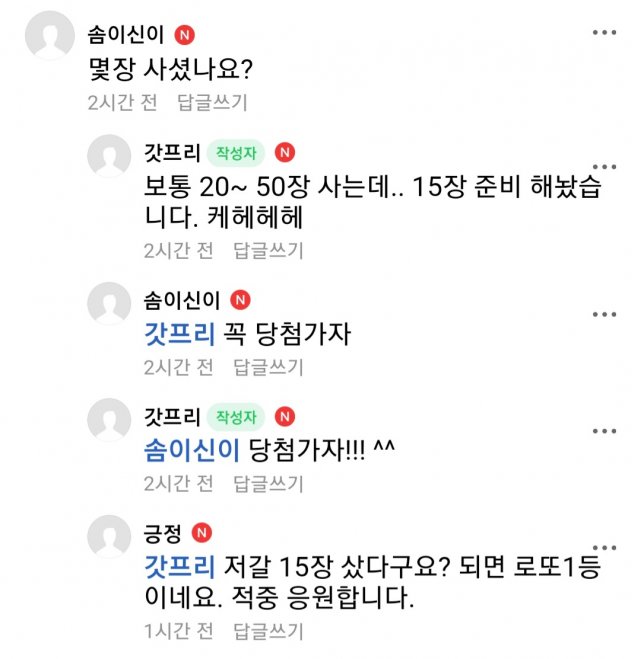Write a reply to "꼭 당첨가자" comment

point(268,368)
